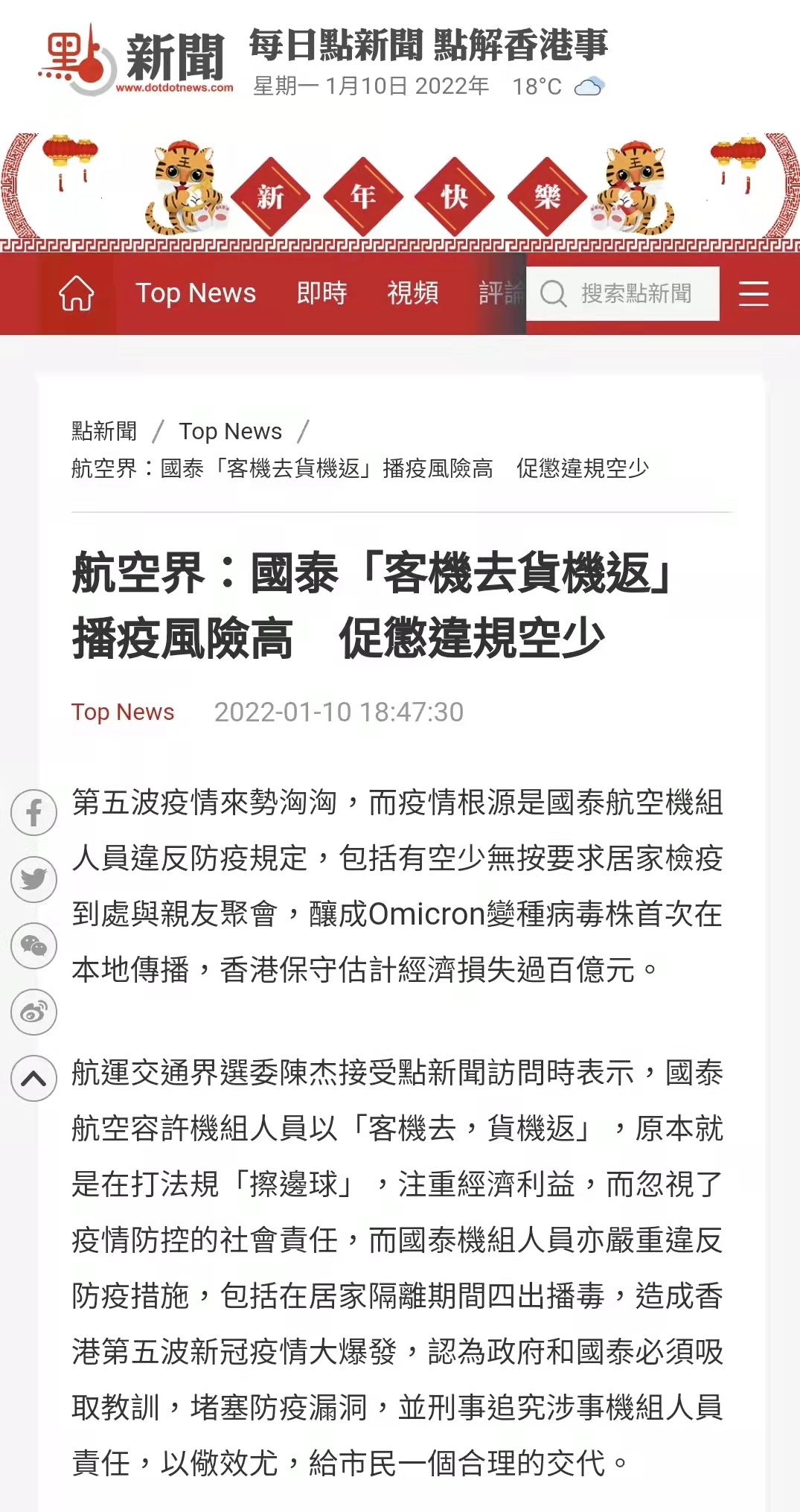
Task: Open the 即時 news tab
Action: pyautogui.click(x=321, y=293)
